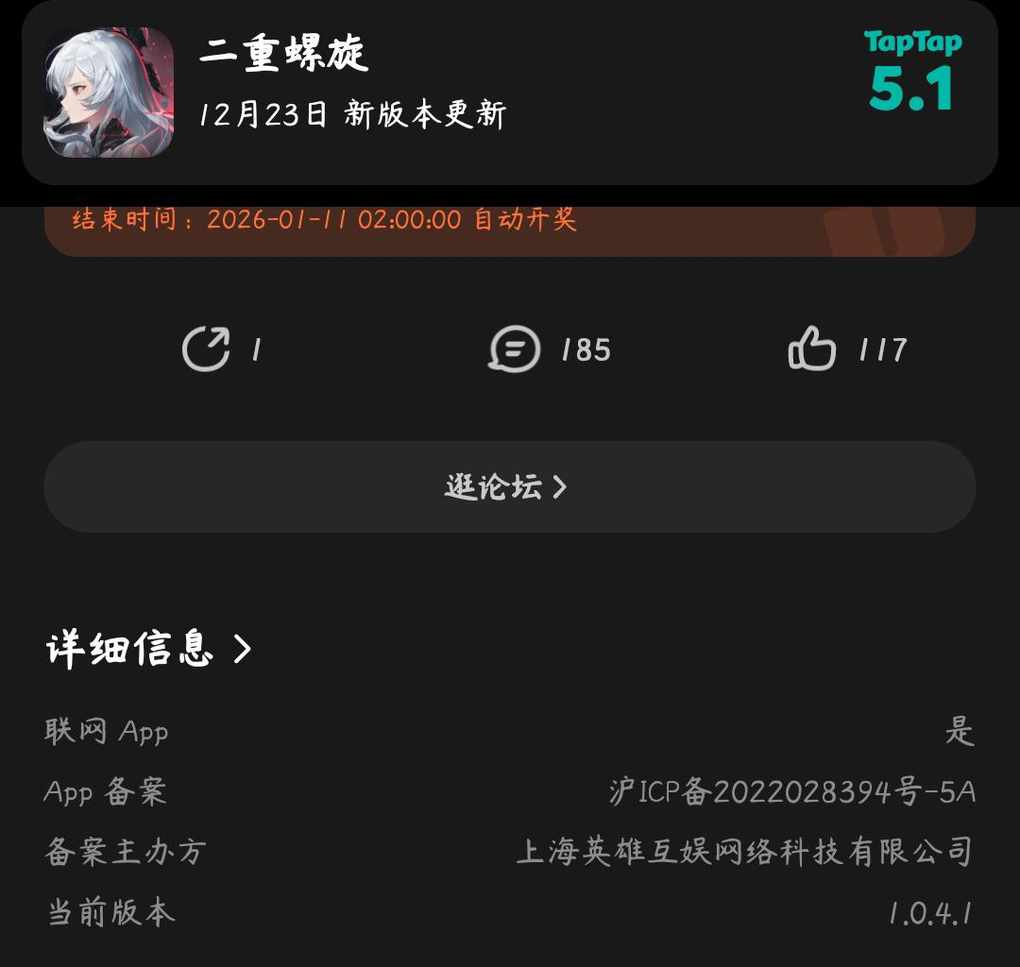
Task: Expand the 详细信息 details section
Action: point(148,649)
